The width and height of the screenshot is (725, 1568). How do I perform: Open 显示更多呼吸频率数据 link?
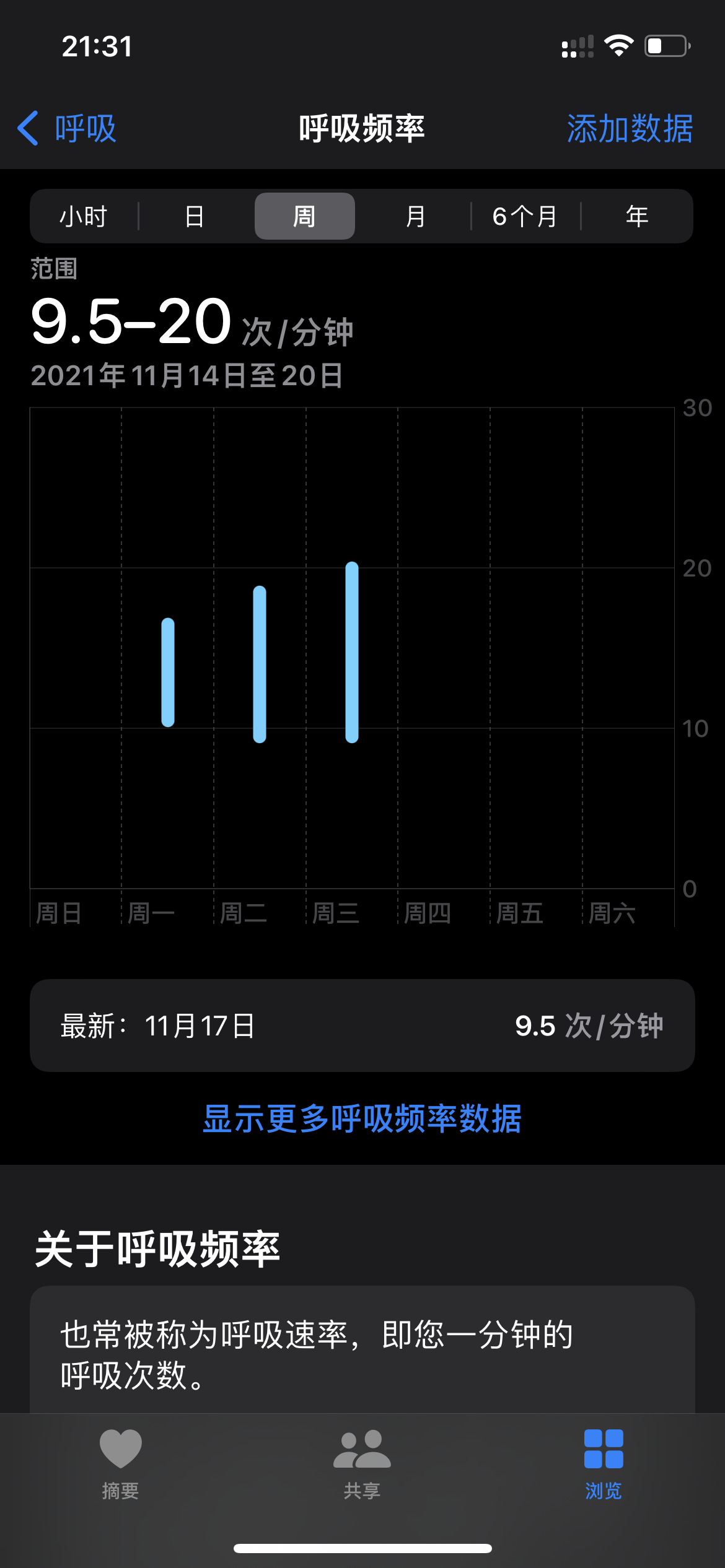click(x=362, y=1119)
